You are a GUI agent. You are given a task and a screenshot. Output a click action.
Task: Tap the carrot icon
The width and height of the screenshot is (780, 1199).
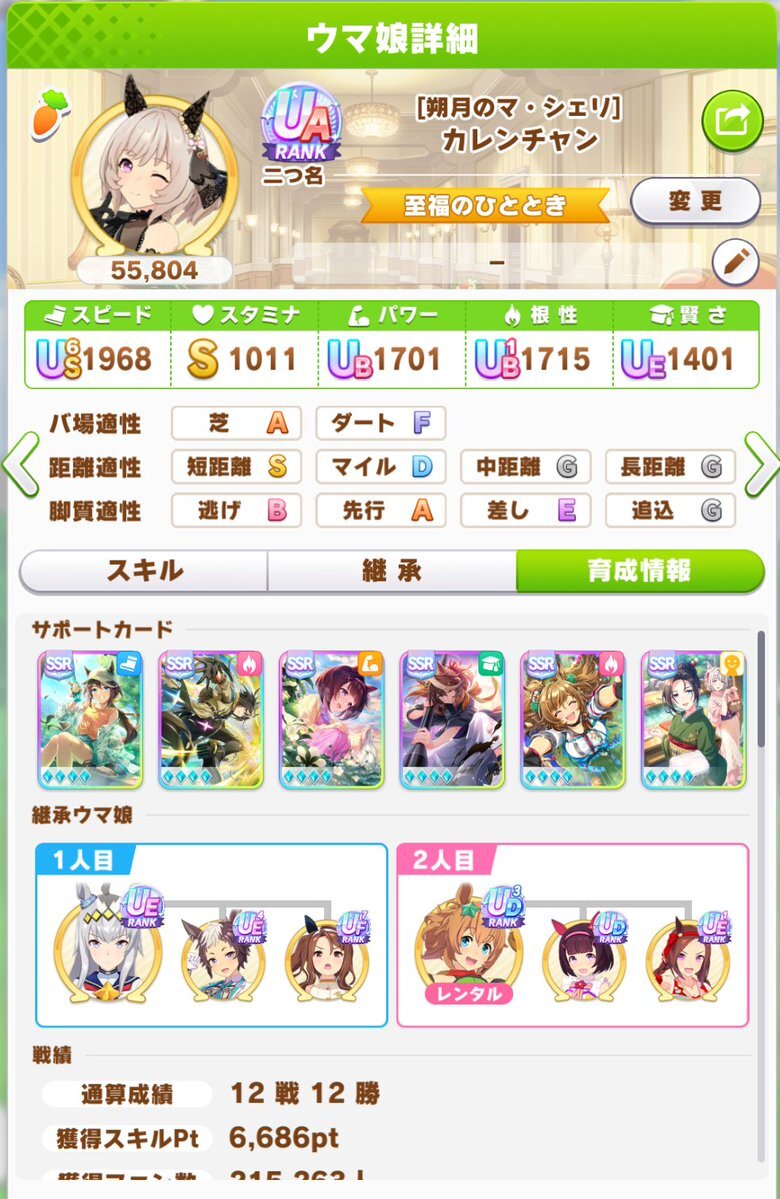(x=50, y=115)
